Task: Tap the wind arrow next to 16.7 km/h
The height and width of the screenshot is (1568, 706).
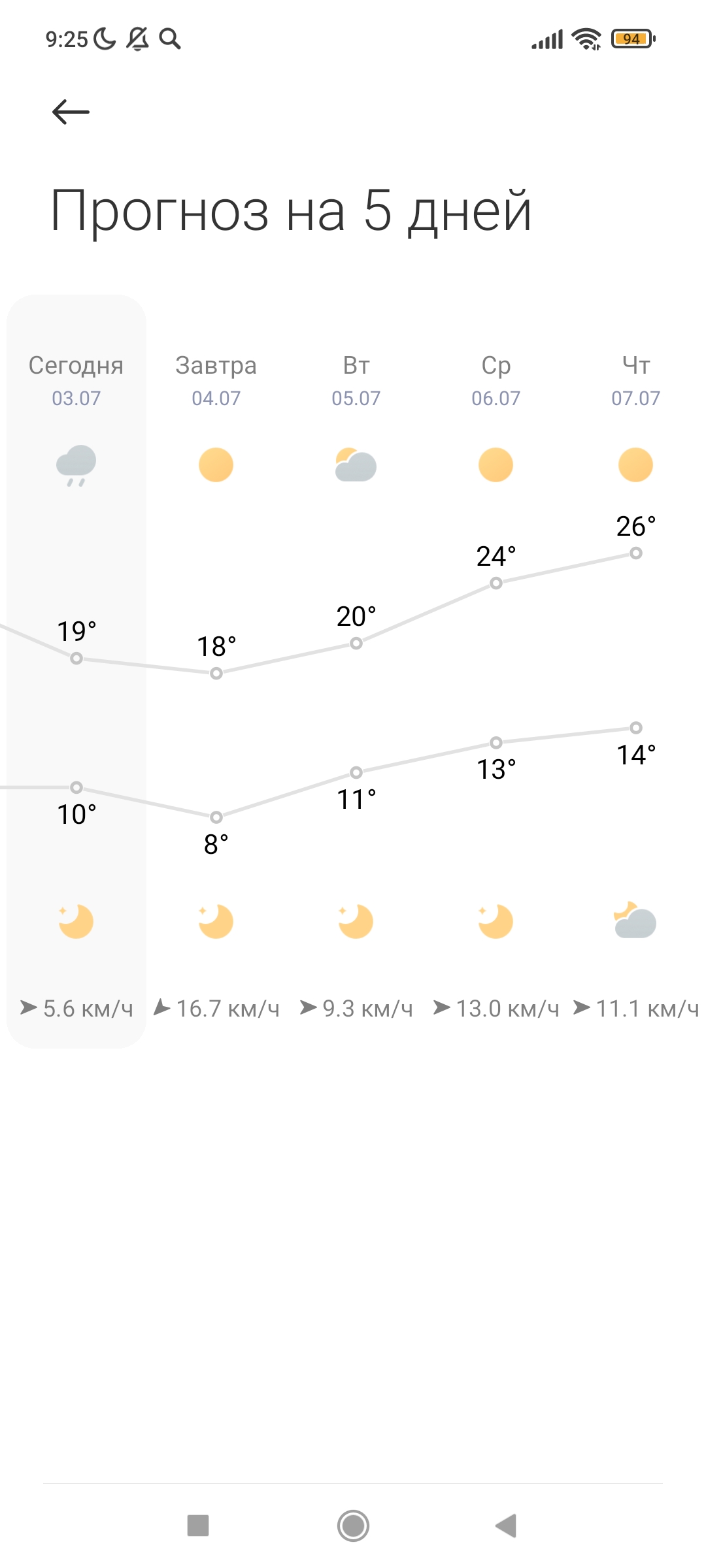Action: tap(161, 1009)
